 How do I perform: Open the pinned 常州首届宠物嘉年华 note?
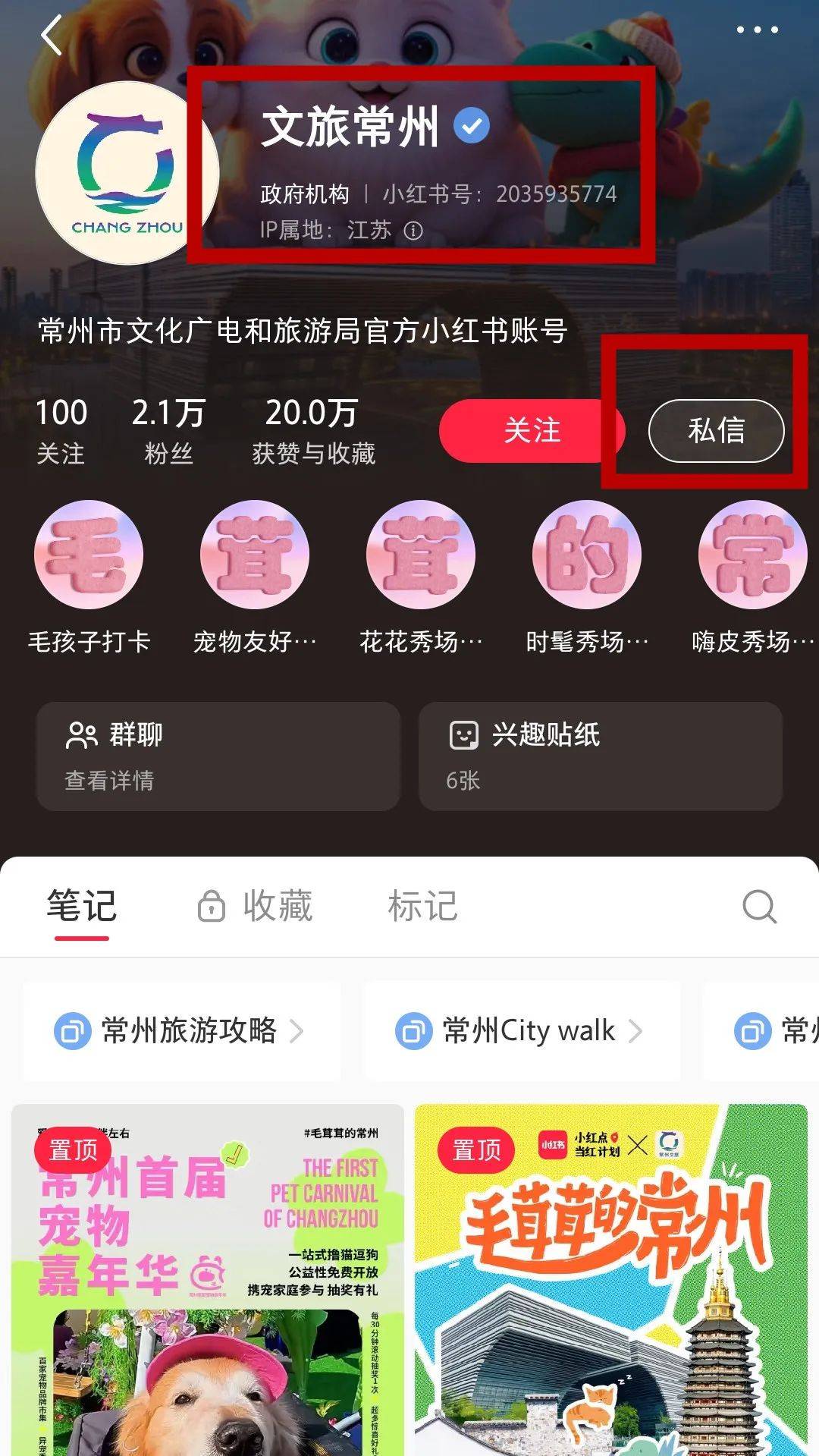pyautogui.click(x=208, y=1282)
